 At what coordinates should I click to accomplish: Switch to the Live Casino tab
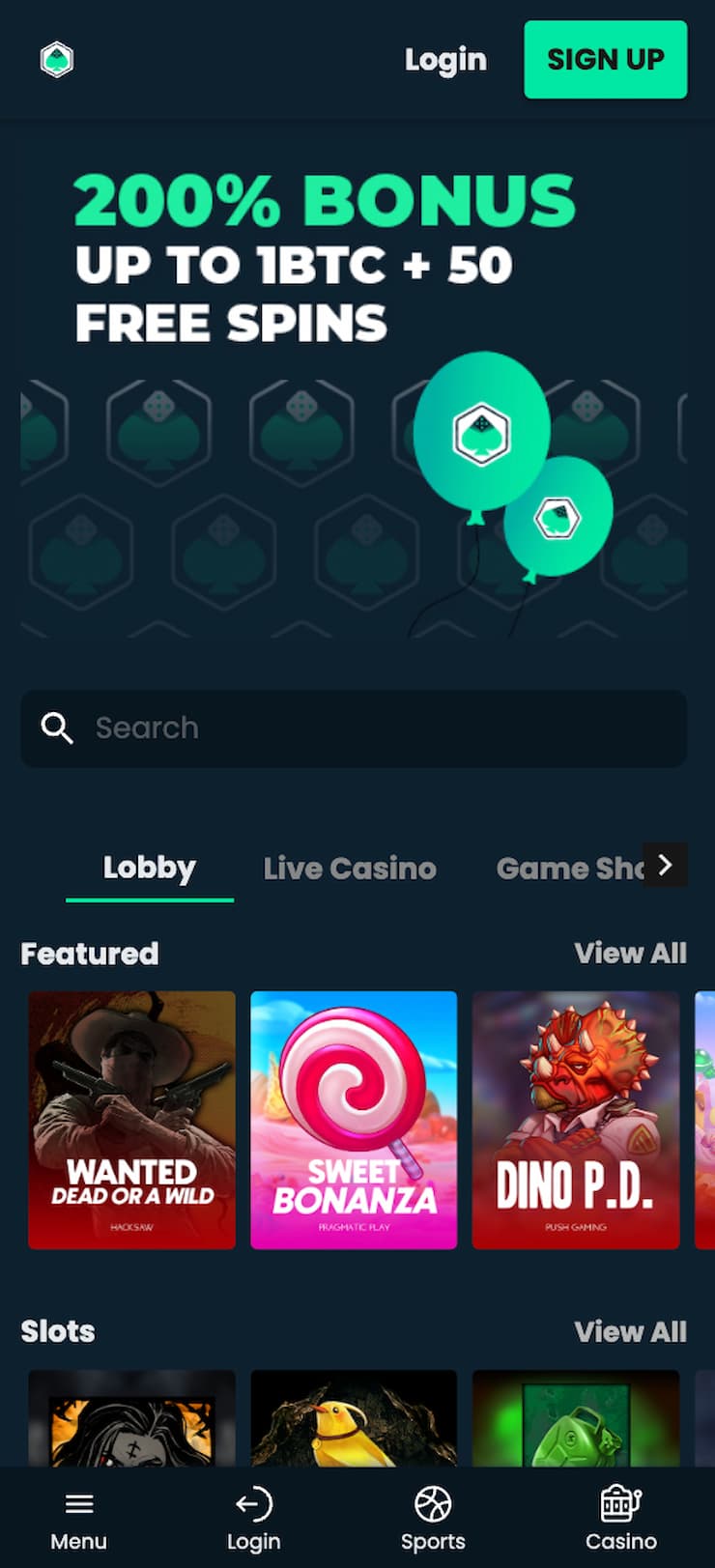(x=350, y=869)
